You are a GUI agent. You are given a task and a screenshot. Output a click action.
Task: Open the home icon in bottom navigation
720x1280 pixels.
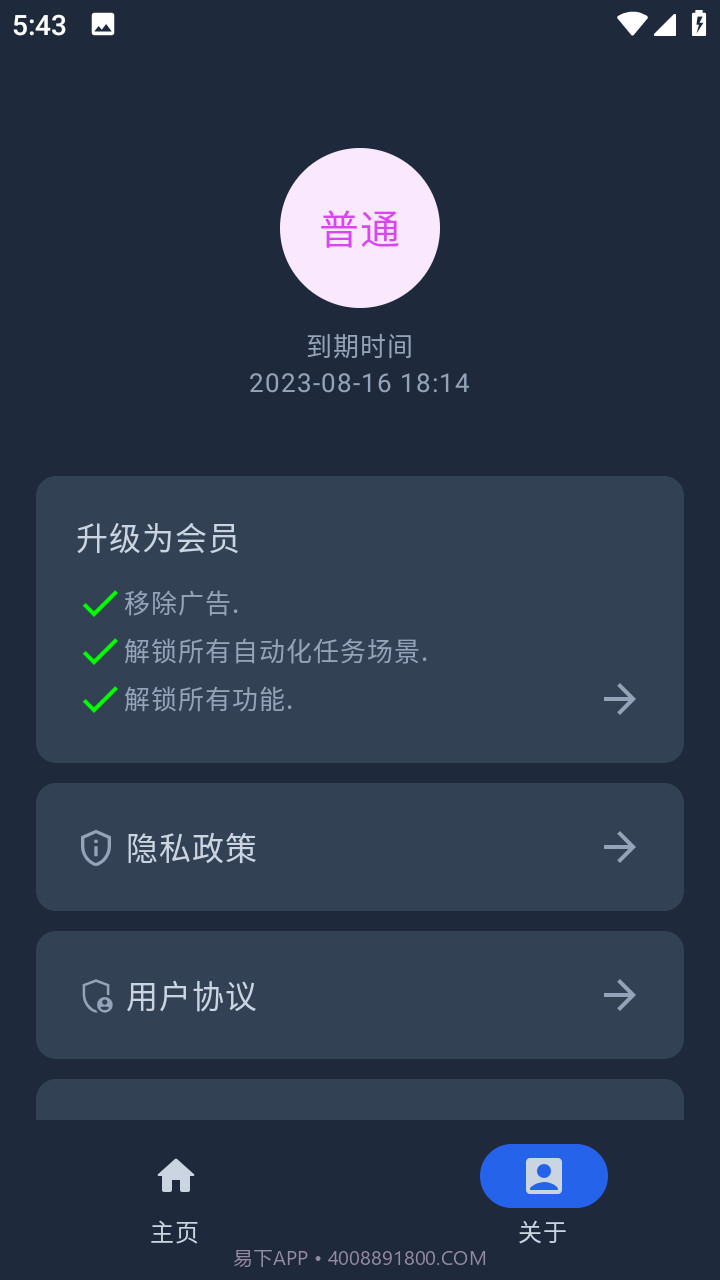(175, 1176)
